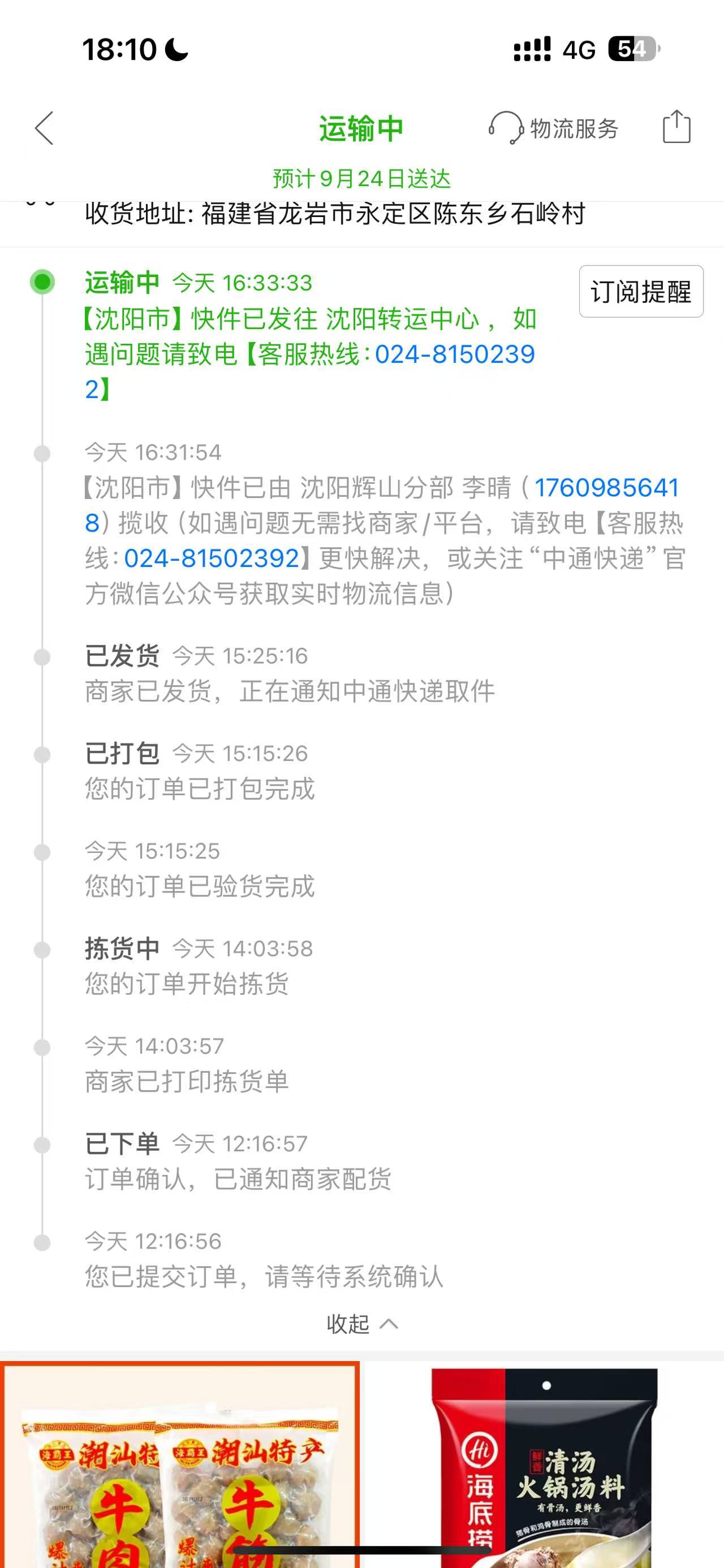The height and width of the screenshot is (1568, 724).
Task: Open the 潮汕特产 beef ball product
Action: click(x=180, y=1465)
